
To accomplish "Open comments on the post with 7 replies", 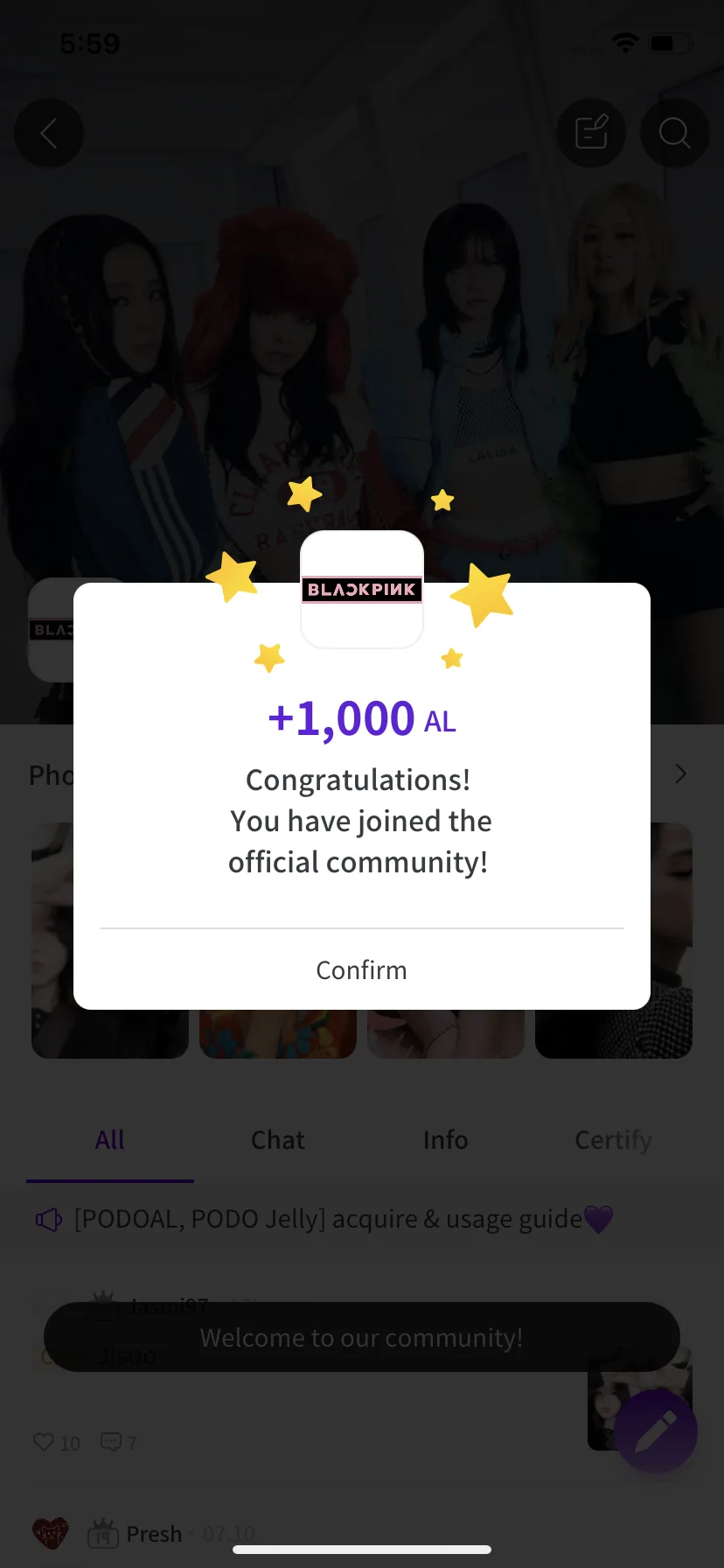I will coord(111,1442).
